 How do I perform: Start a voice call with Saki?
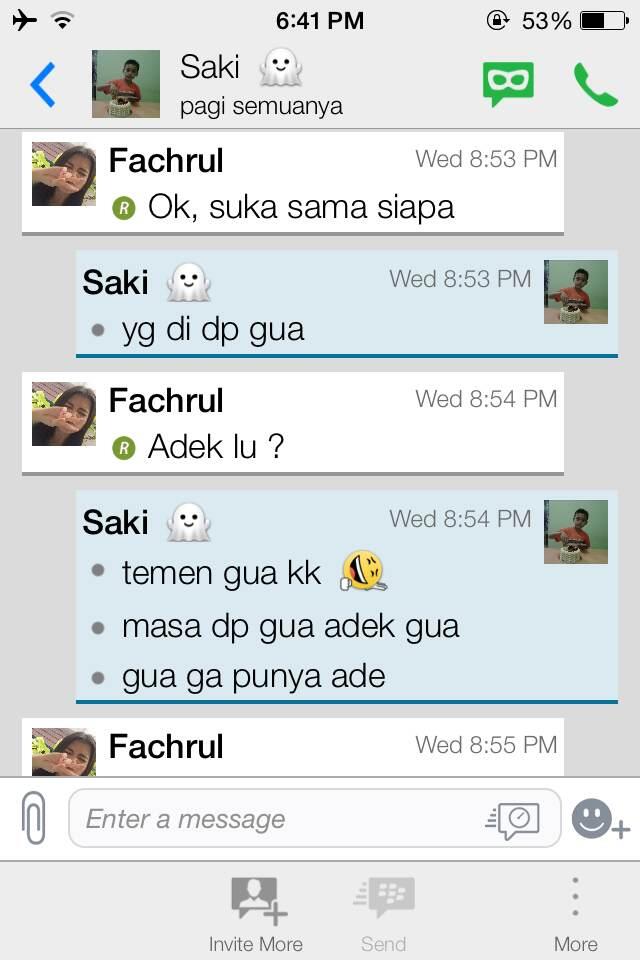[x=595, y=84]
